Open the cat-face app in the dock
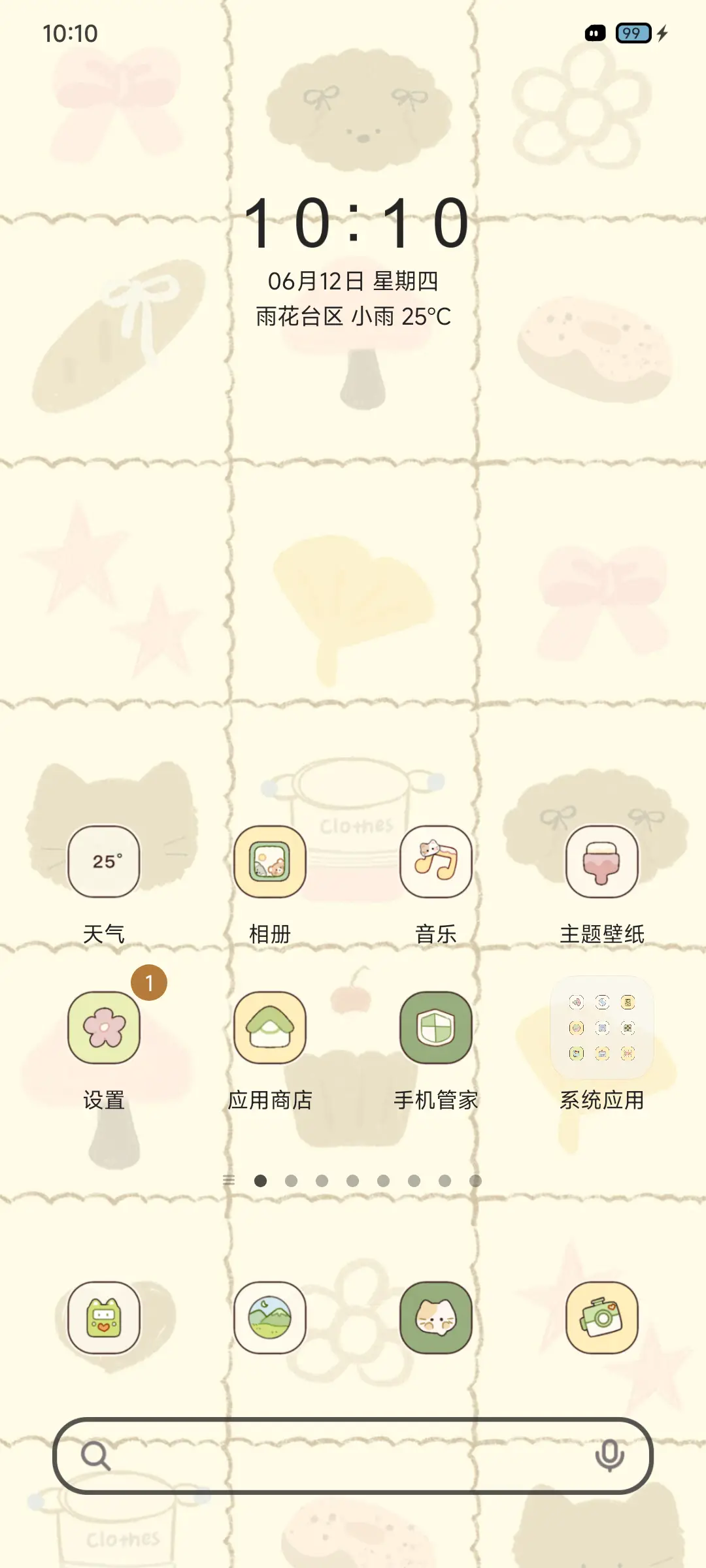This screenshot has width=706, height=1568. click(435, 1317)
